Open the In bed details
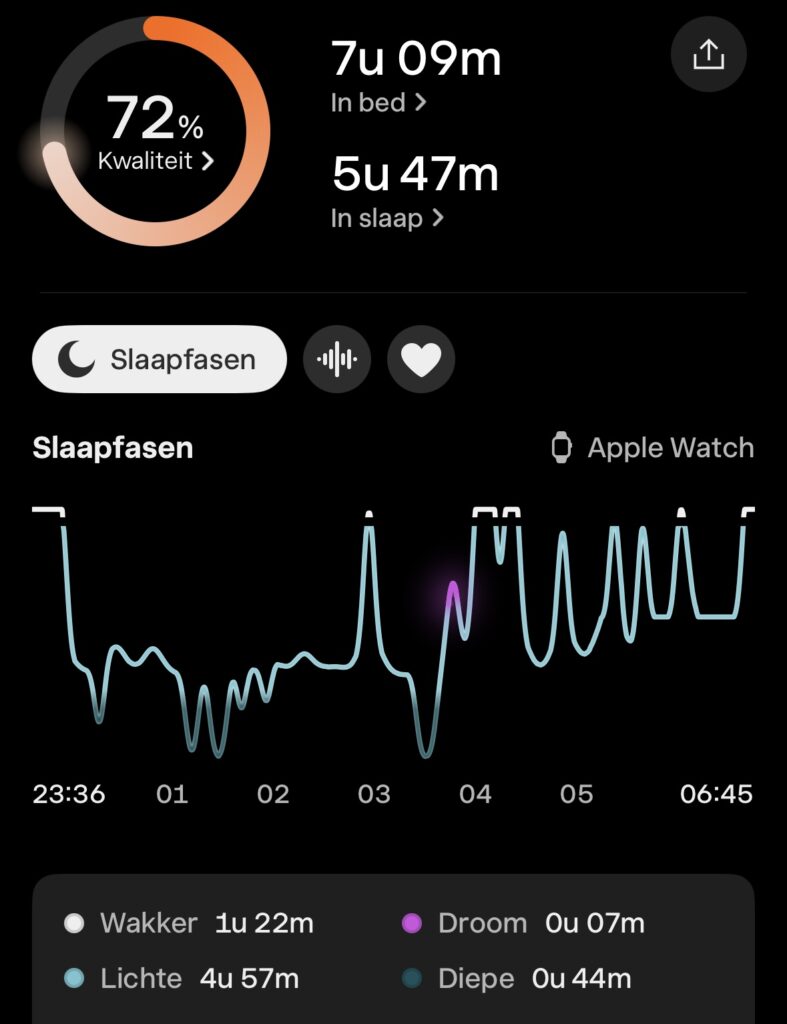Viewport: 787px width, 1024px height. pos(379,102)
